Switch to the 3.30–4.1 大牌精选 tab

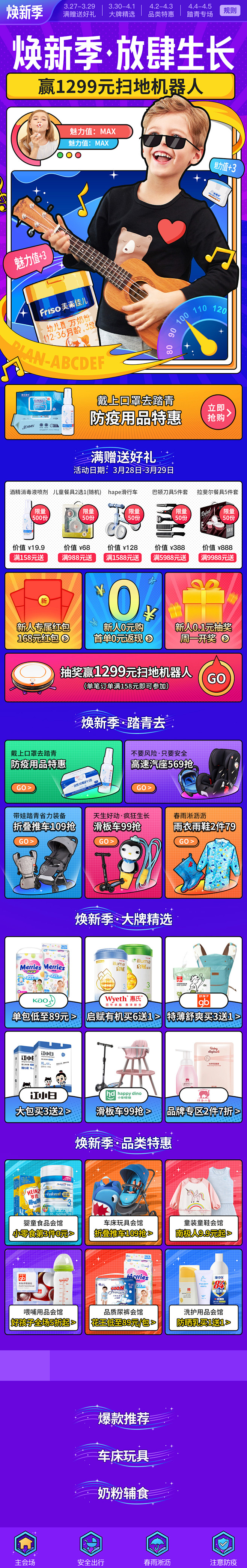(122, 11)
